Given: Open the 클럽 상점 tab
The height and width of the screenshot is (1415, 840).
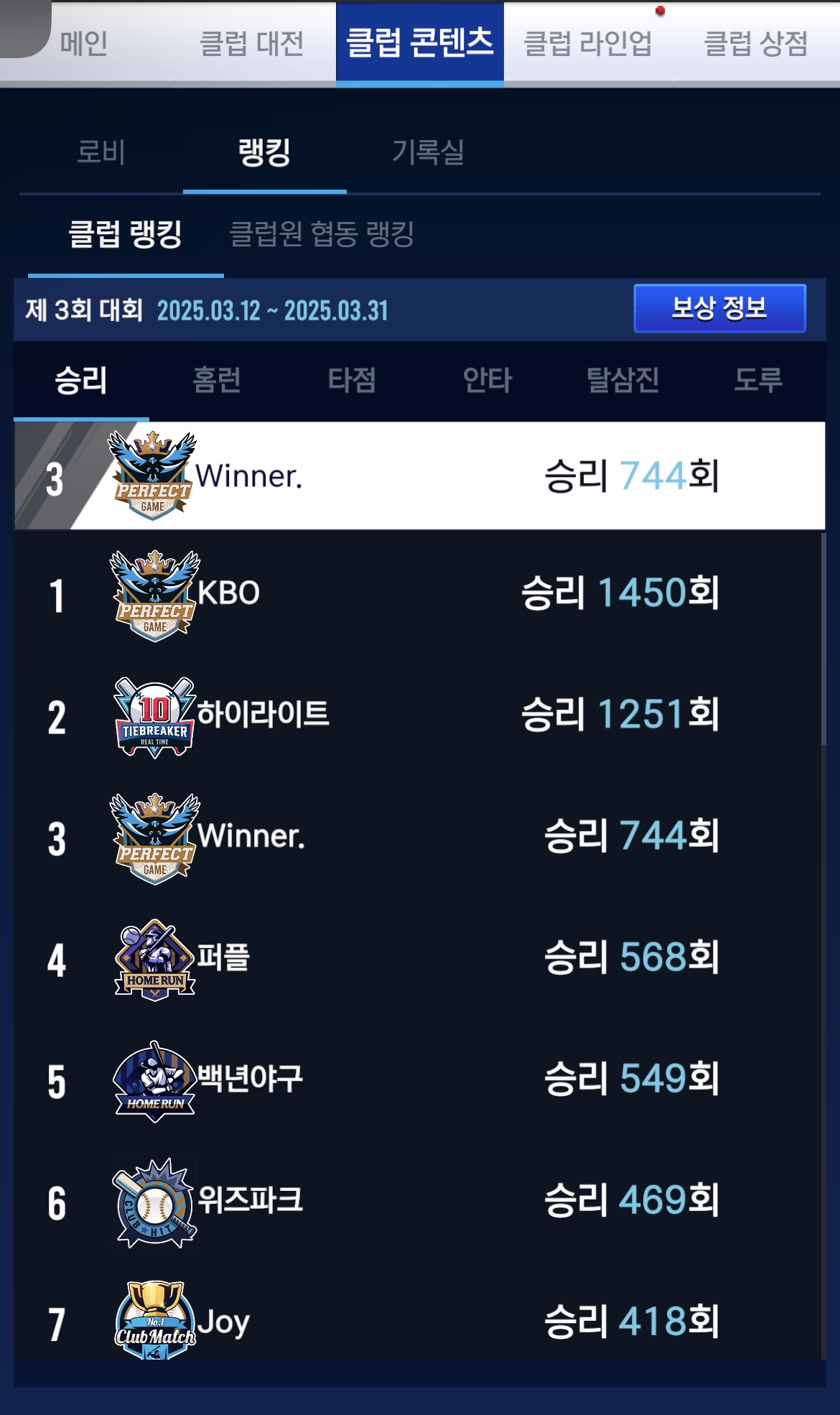Looking at the screenshot, I should (755, 44).
